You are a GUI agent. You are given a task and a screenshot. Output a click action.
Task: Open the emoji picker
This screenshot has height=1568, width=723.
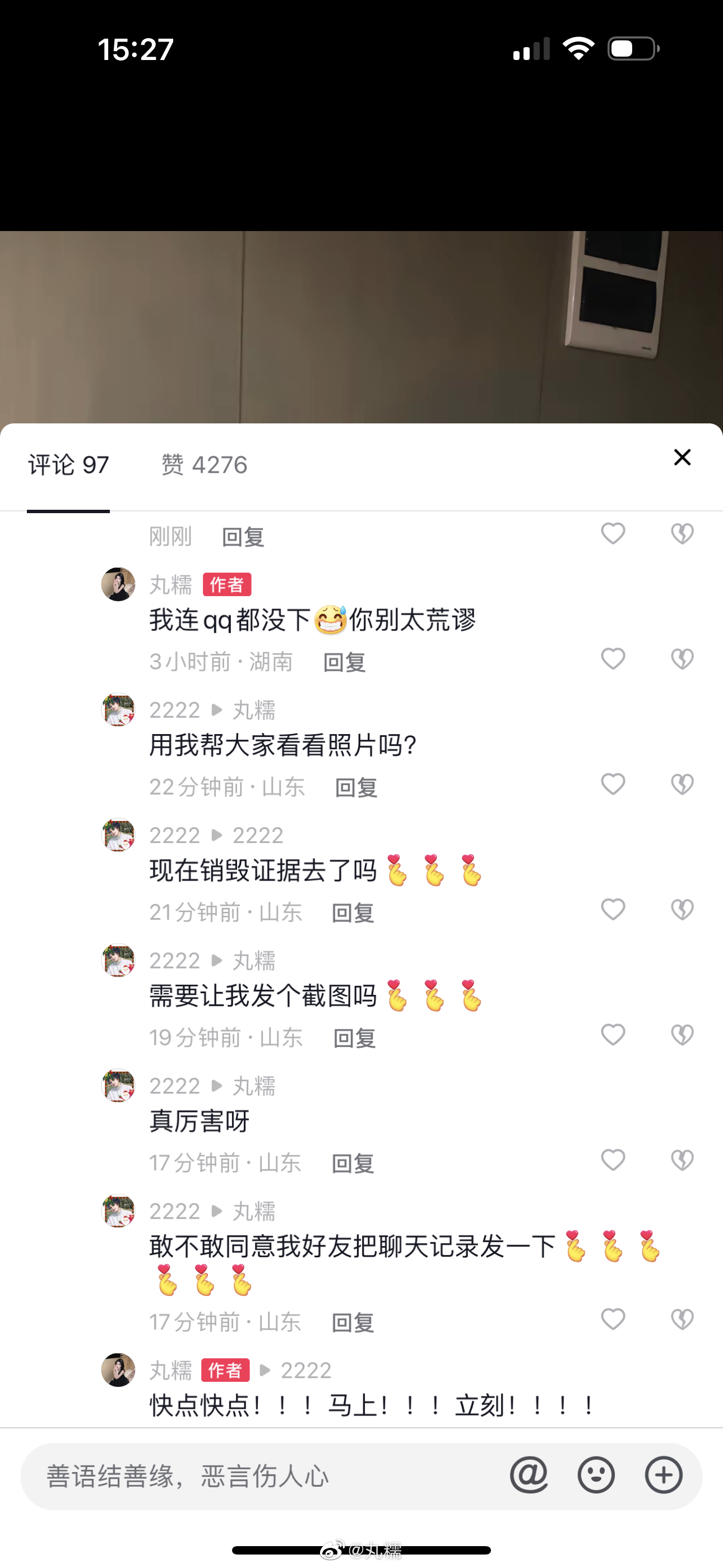pyautogui.click(x=596, y=1475)
